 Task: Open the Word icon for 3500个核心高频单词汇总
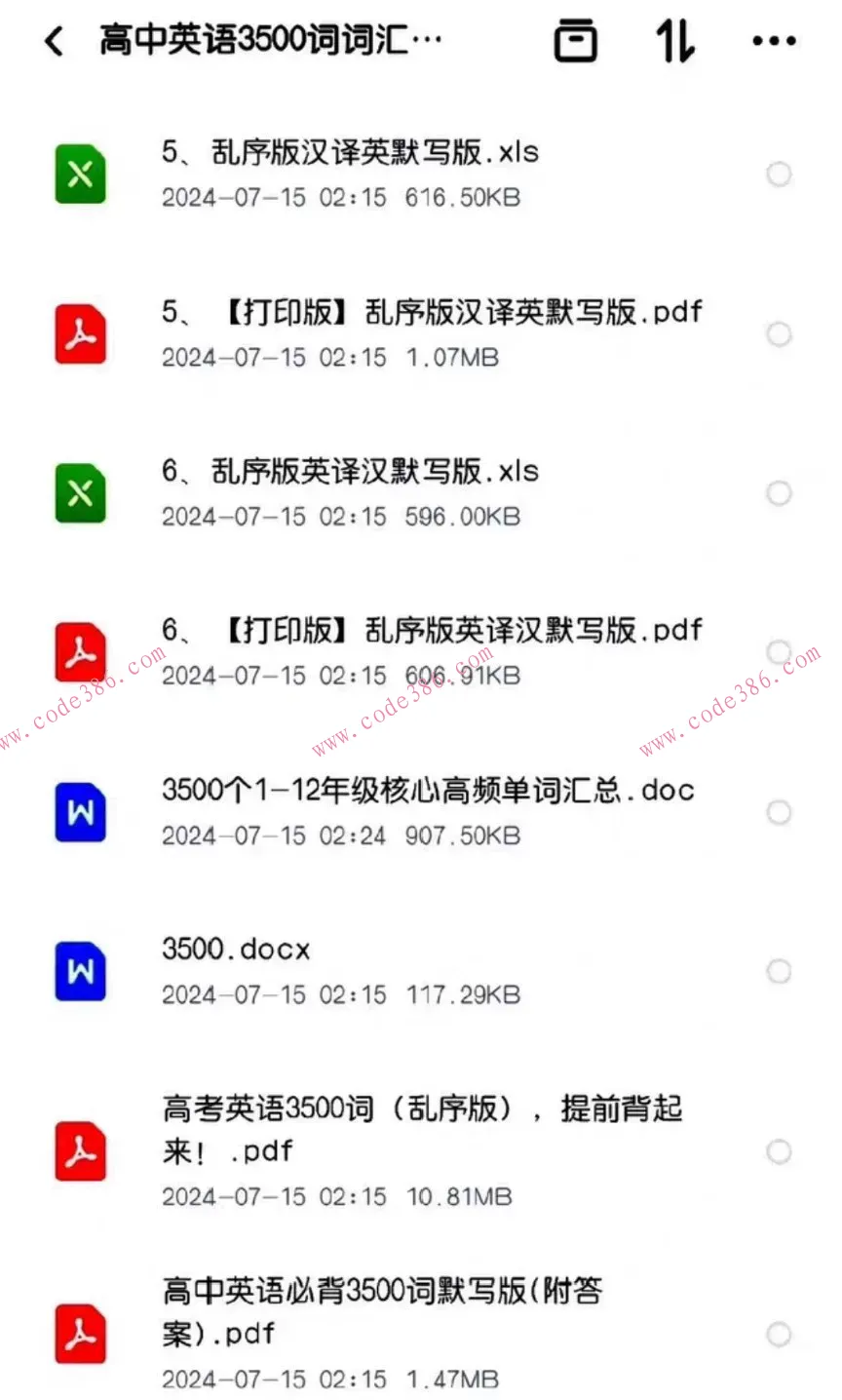click(80, 812)
